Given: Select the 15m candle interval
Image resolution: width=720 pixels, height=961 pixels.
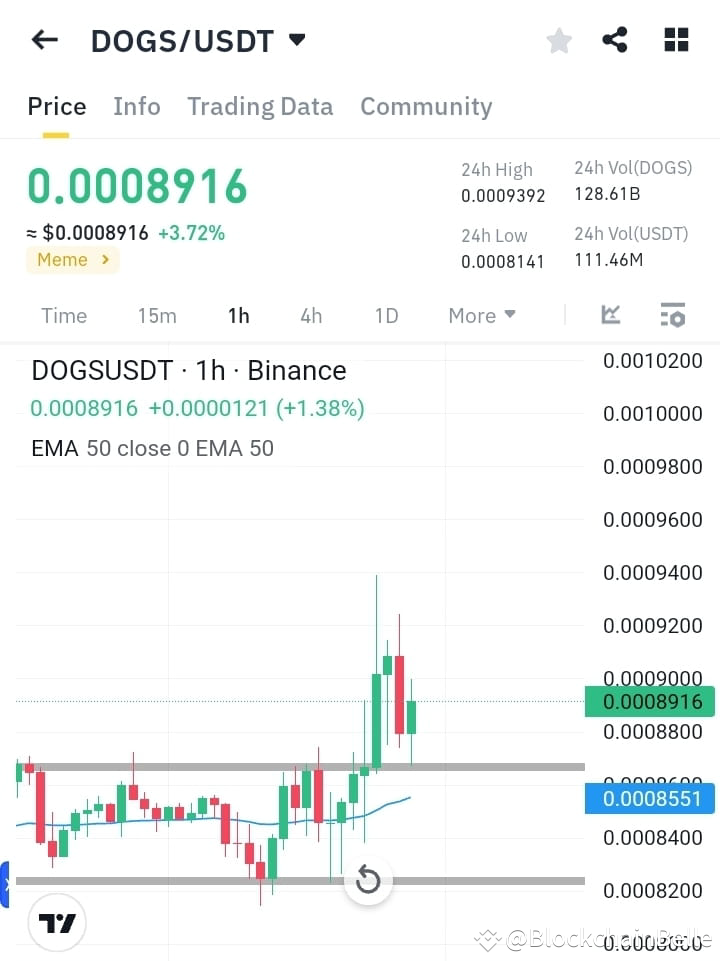Looking at the screenshot, I should click(157, 315).
